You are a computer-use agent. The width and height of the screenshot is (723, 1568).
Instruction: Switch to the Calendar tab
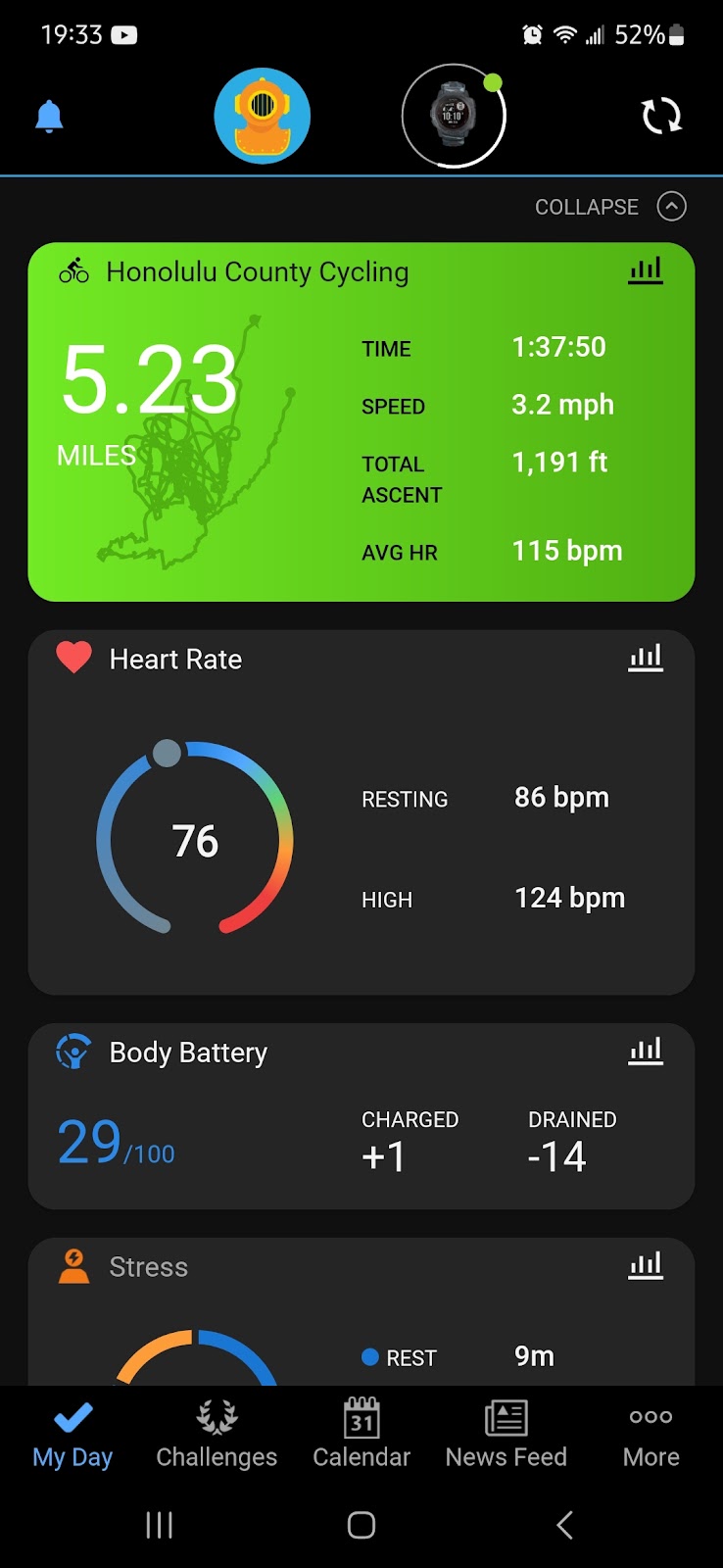click(x=361, y=1434)
